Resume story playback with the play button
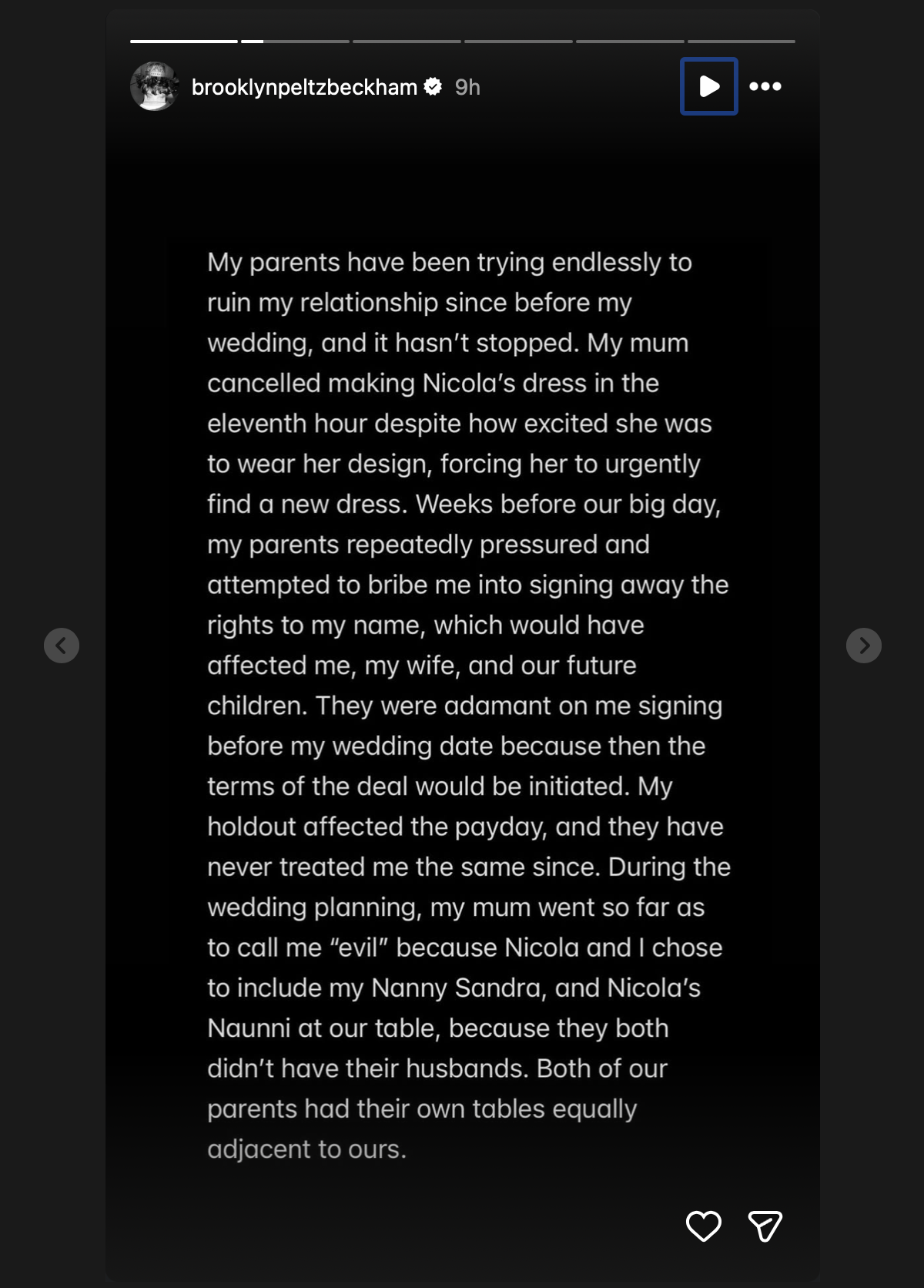The image size is (924, 1288). pyautogui.click(x=708, y=86)
